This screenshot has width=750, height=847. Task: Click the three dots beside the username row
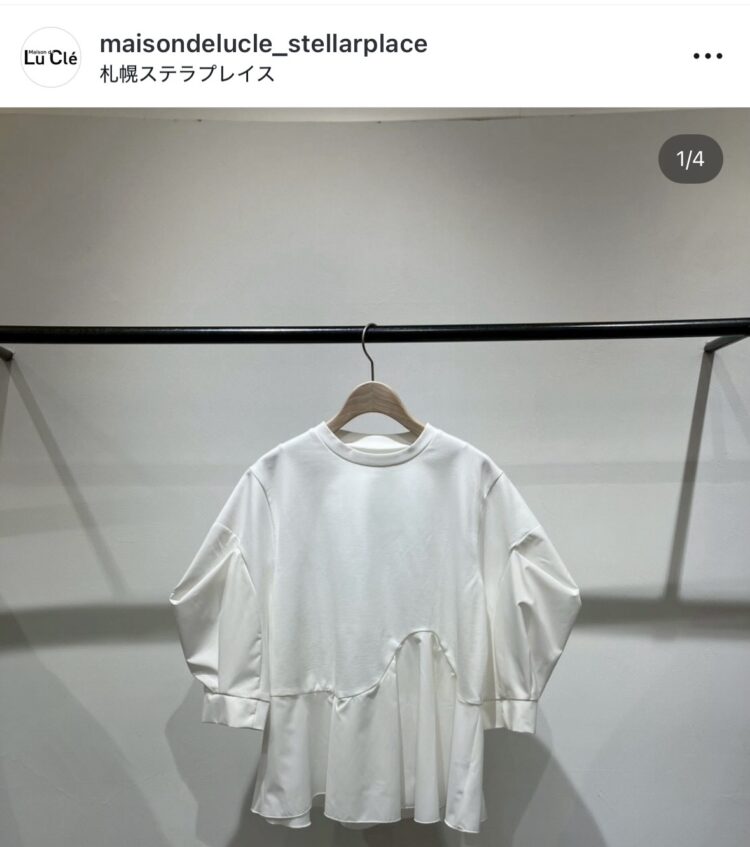click(x=706, y=55)
